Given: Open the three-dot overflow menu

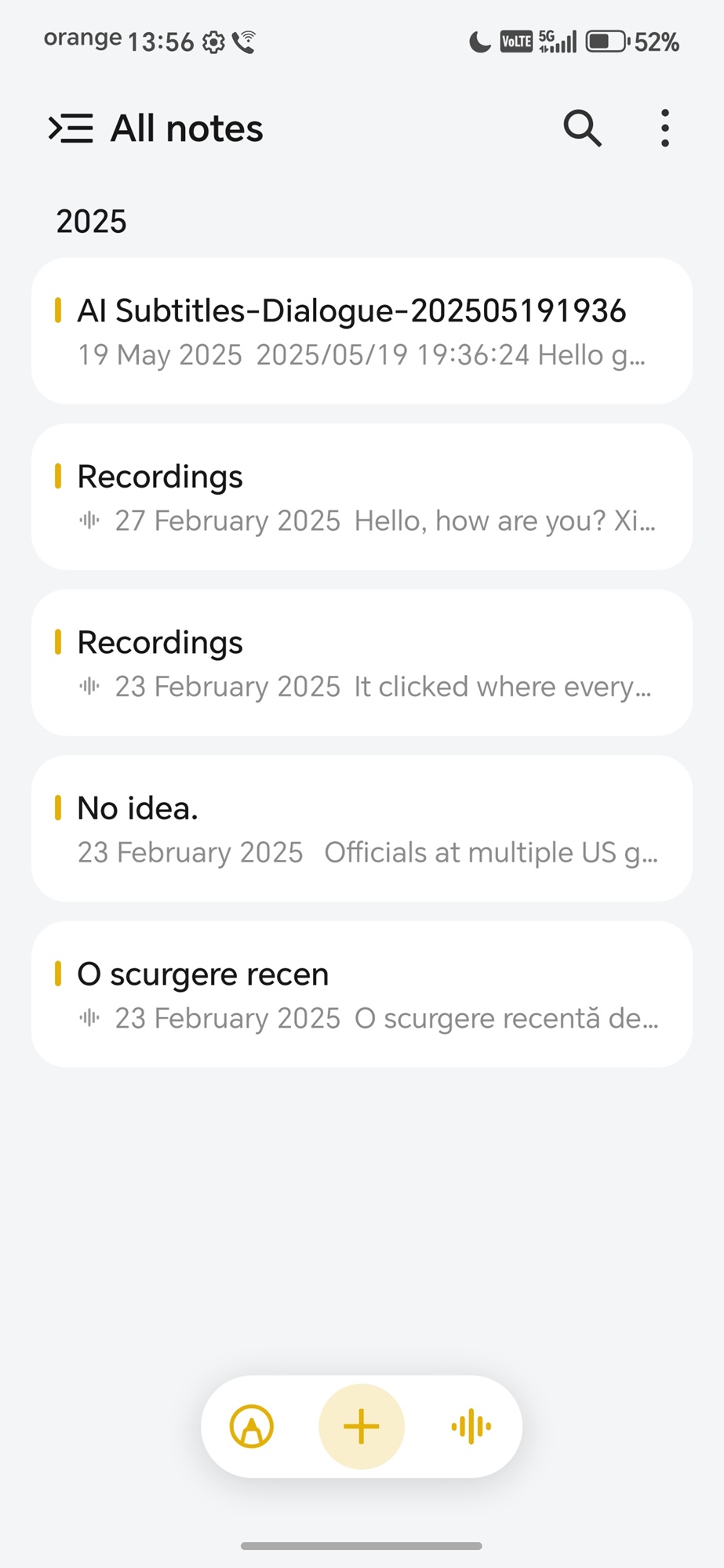Looking at the screenshot, I should tap(664, 128).
